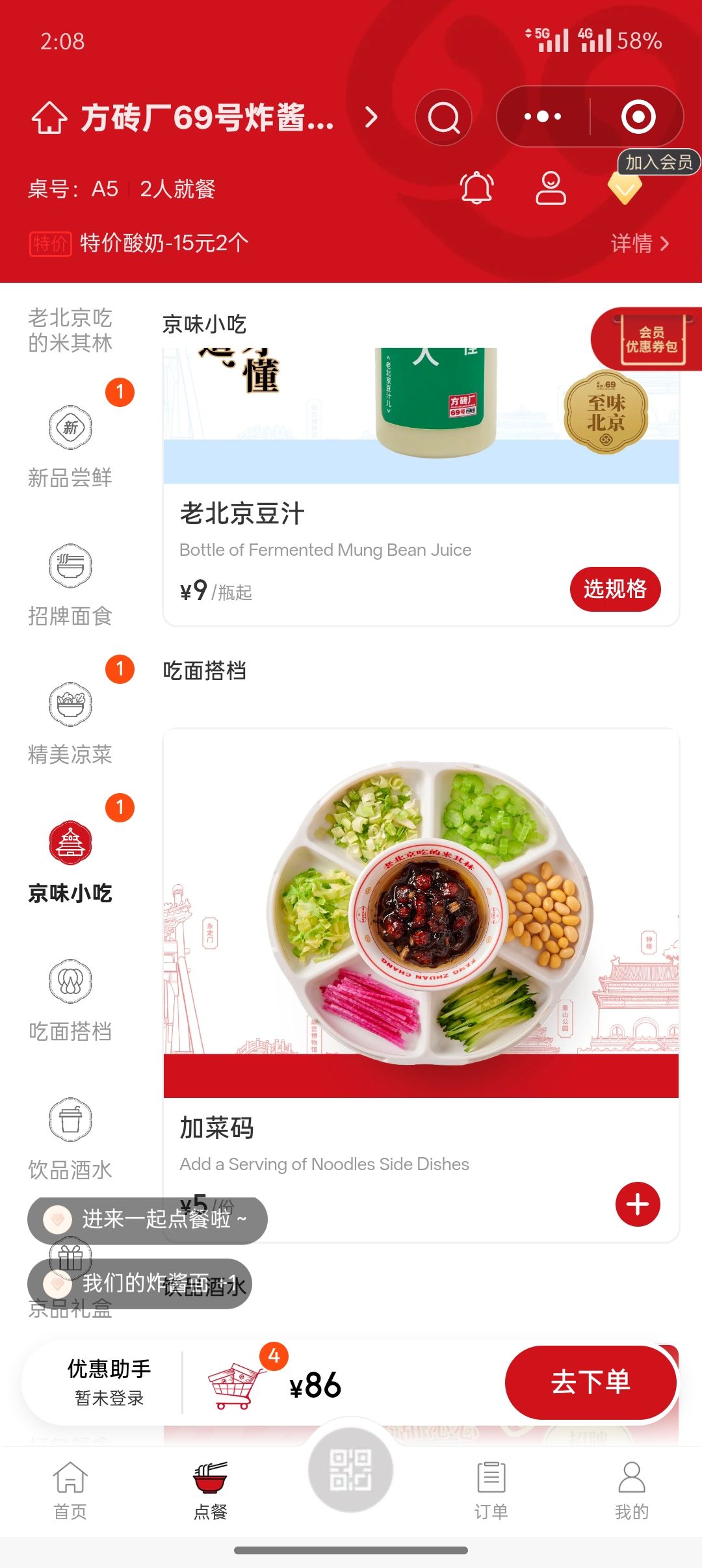
Task: Open the notifications bell
Action: [x=476, y=189]
